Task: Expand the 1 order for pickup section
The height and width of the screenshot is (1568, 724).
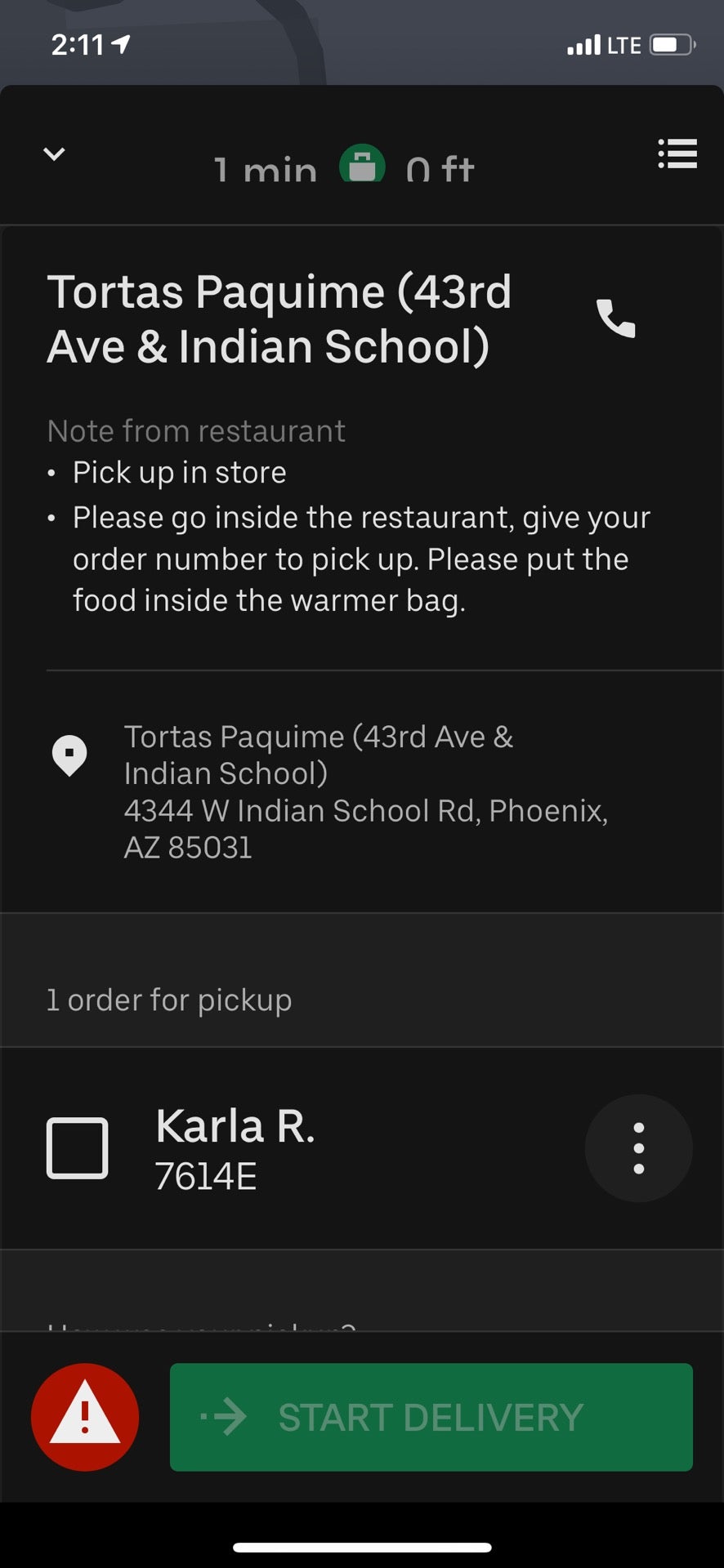Action: [x=168, y=999]
